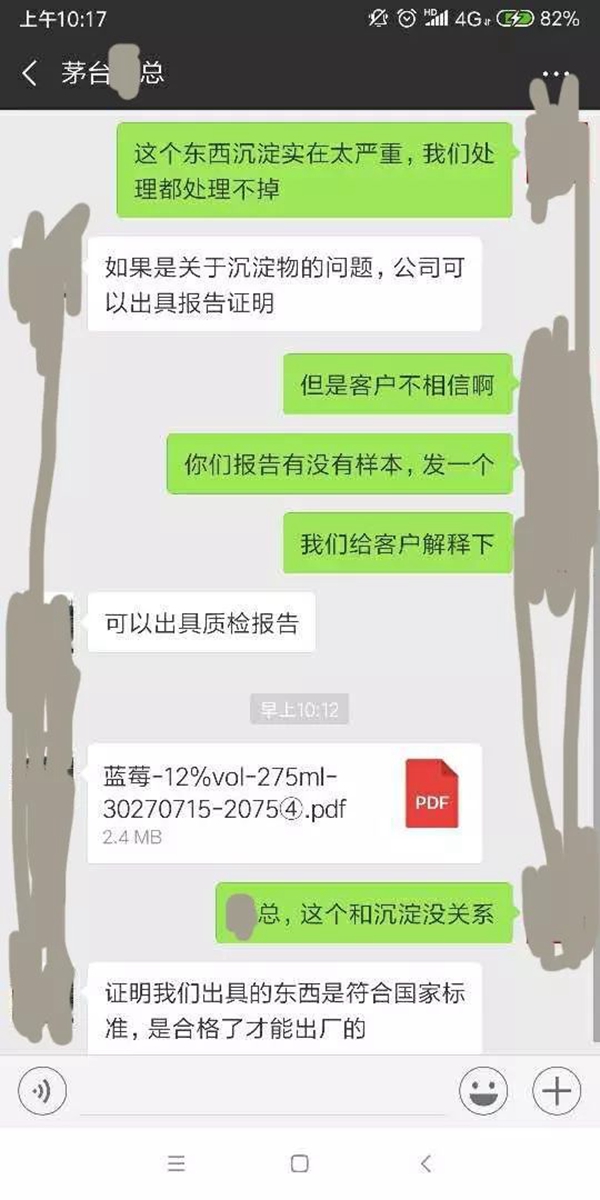
Task: Open the chat's three-dot menu
Action: coord(555,73)
